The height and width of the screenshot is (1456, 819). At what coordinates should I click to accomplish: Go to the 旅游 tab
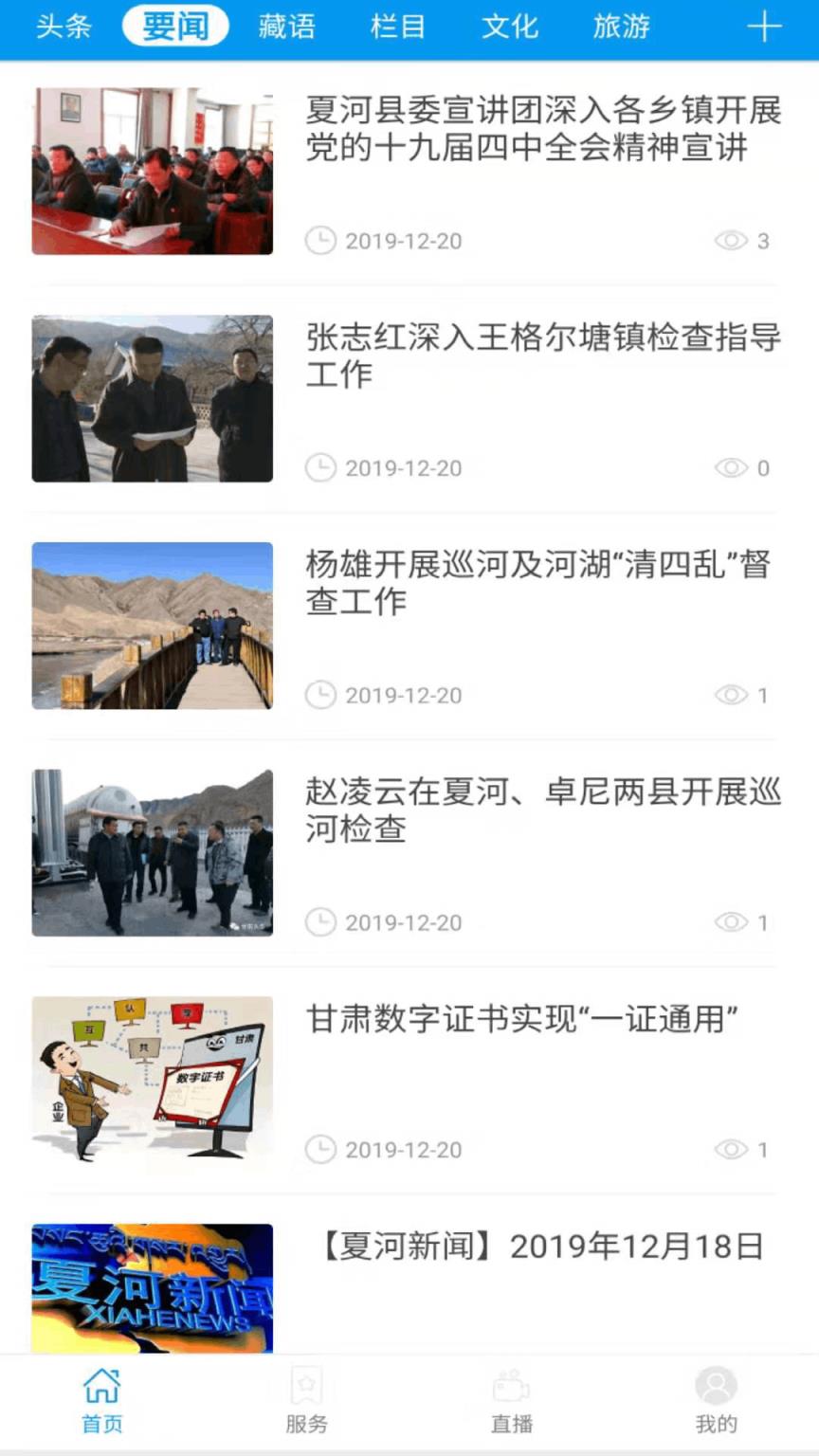pyautogui.click(x=622, y=27)
